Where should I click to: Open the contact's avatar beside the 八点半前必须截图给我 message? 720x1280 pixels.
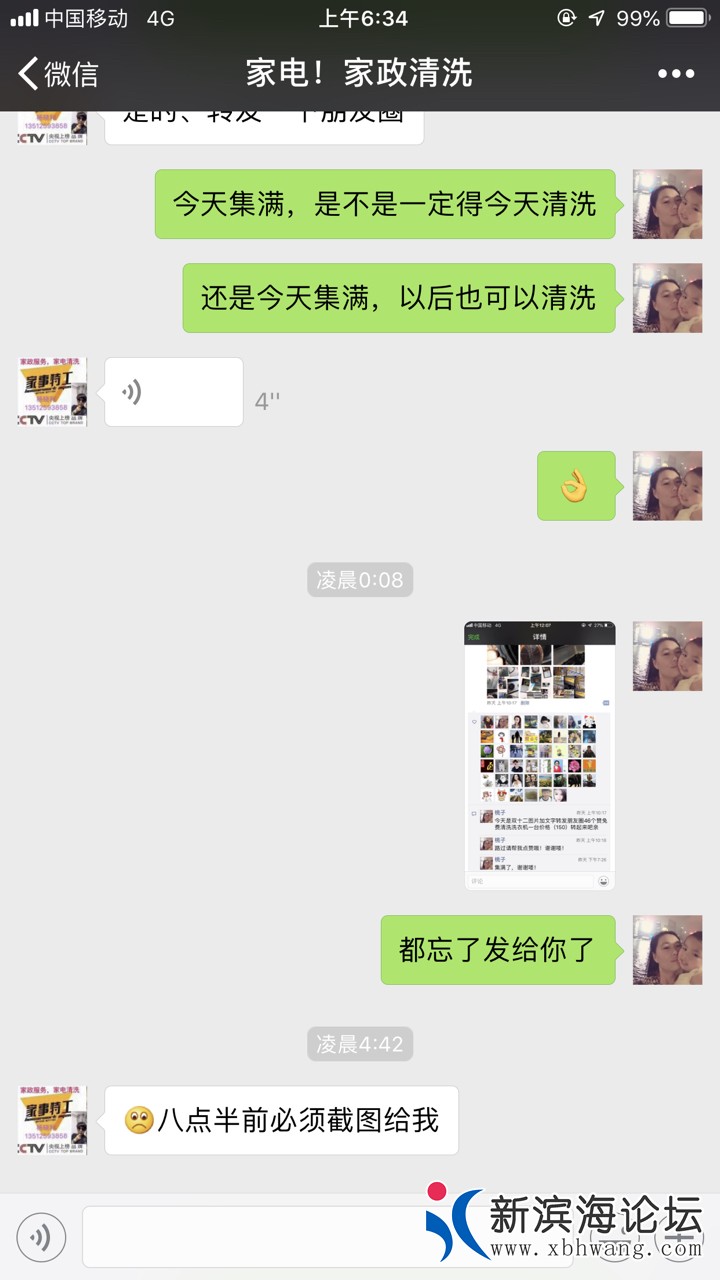coord(52,1121)
